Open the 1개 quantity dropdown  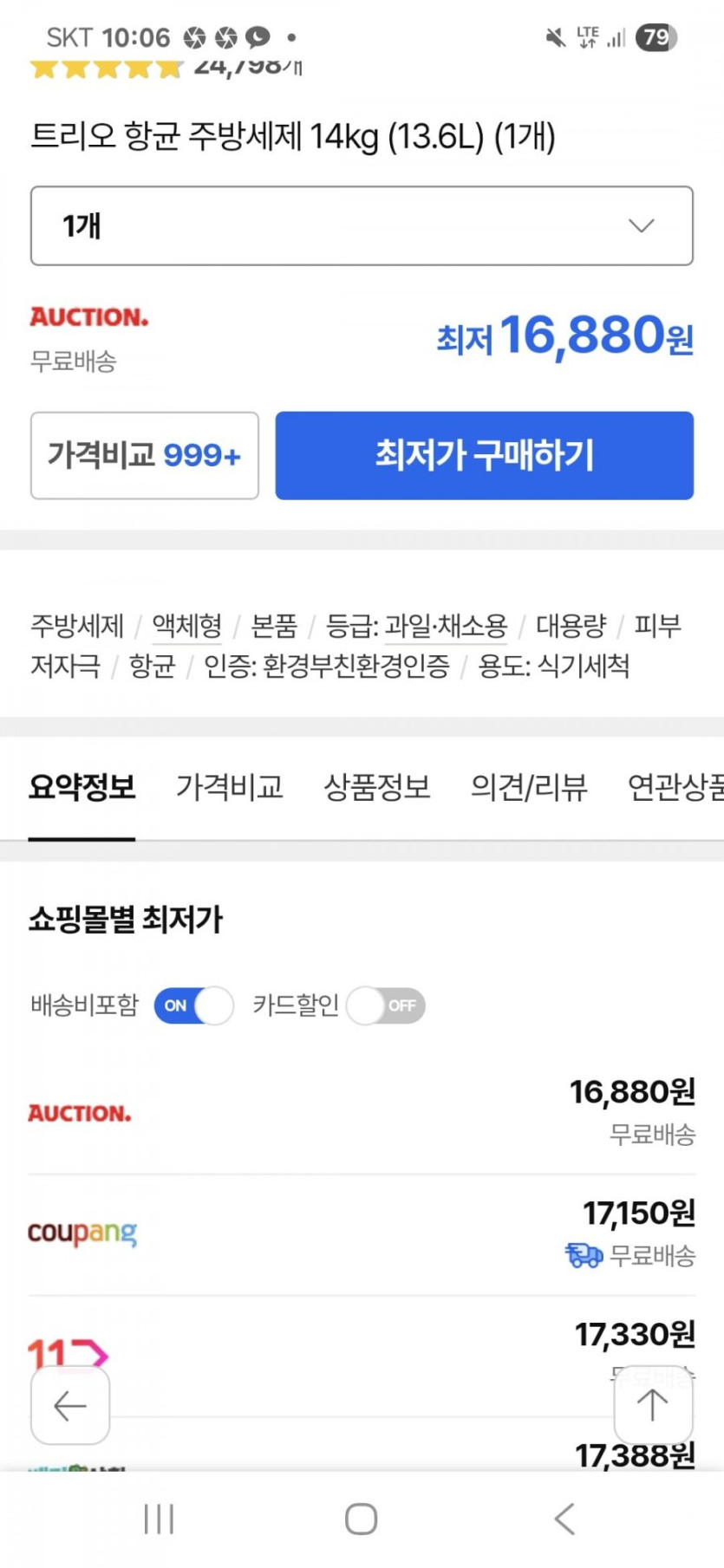coord(362,225)
